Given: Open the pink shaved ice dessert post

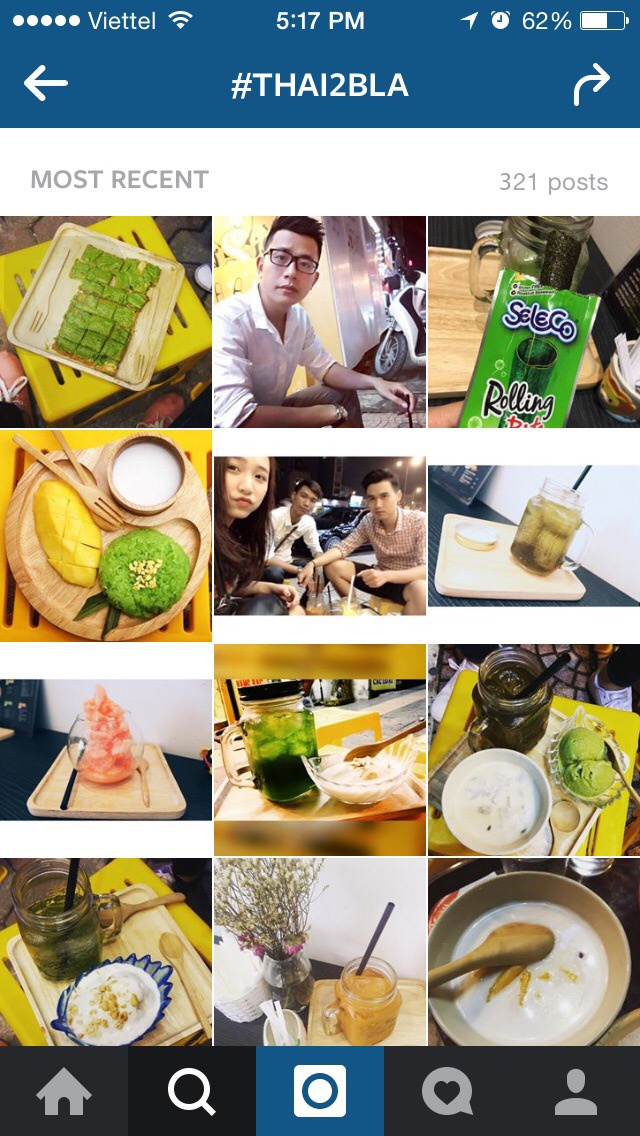Looking at the screenshot, I should pyautogui.click(x=105, y=750).
